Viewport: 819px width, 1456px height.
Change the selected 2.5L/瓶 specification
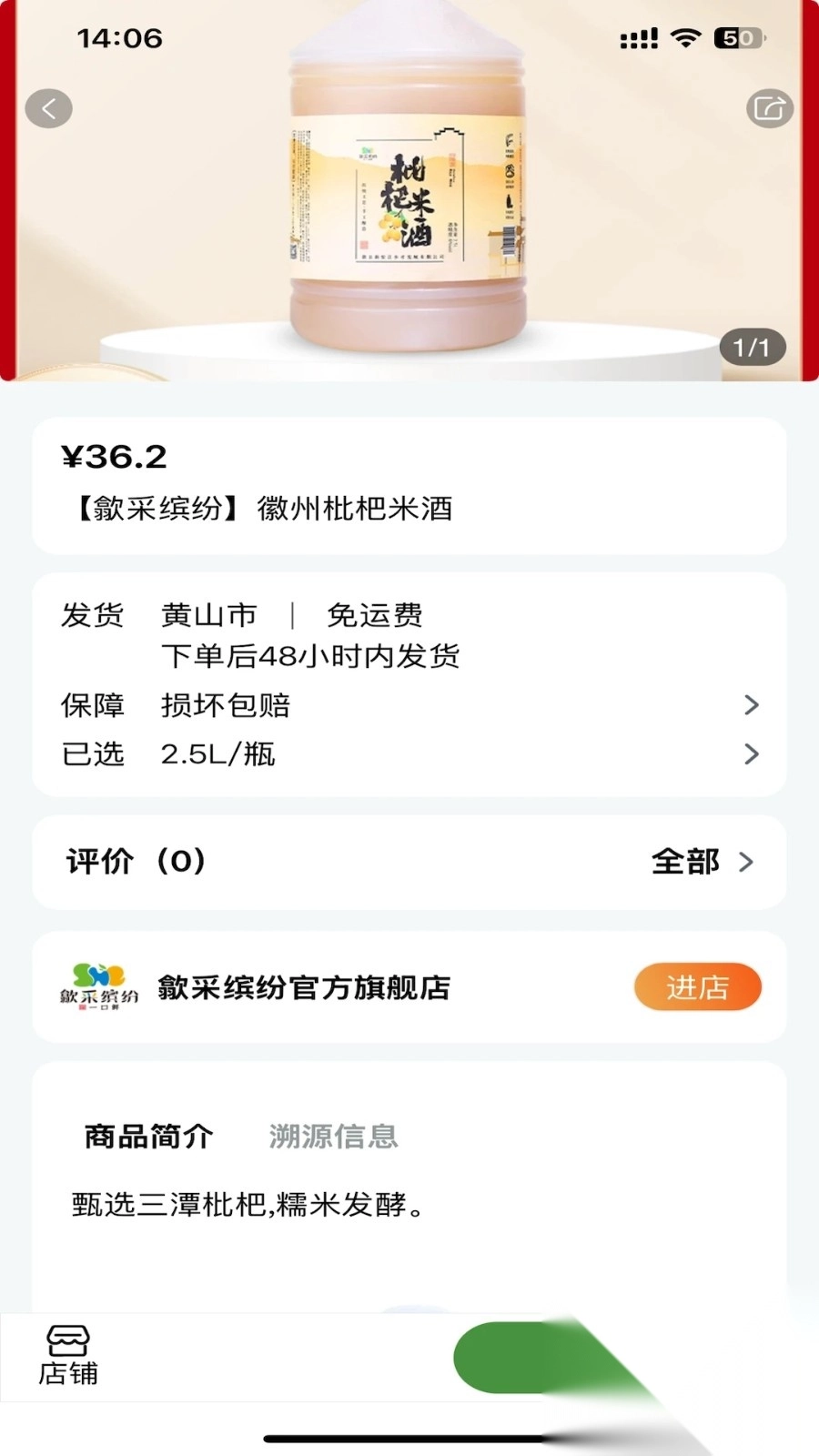(409, 754)
